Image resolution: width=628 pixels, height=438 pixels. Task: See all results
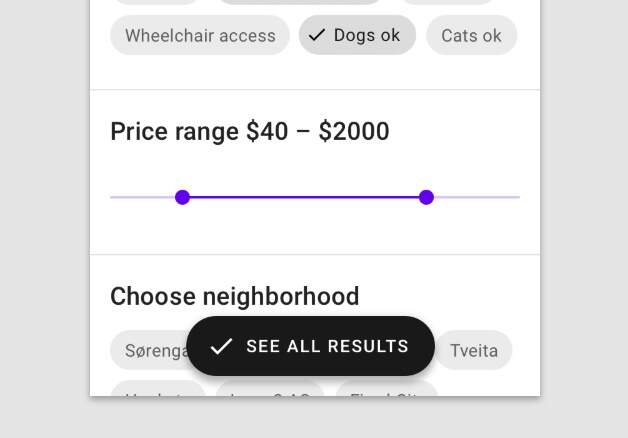tap(310, 346)
